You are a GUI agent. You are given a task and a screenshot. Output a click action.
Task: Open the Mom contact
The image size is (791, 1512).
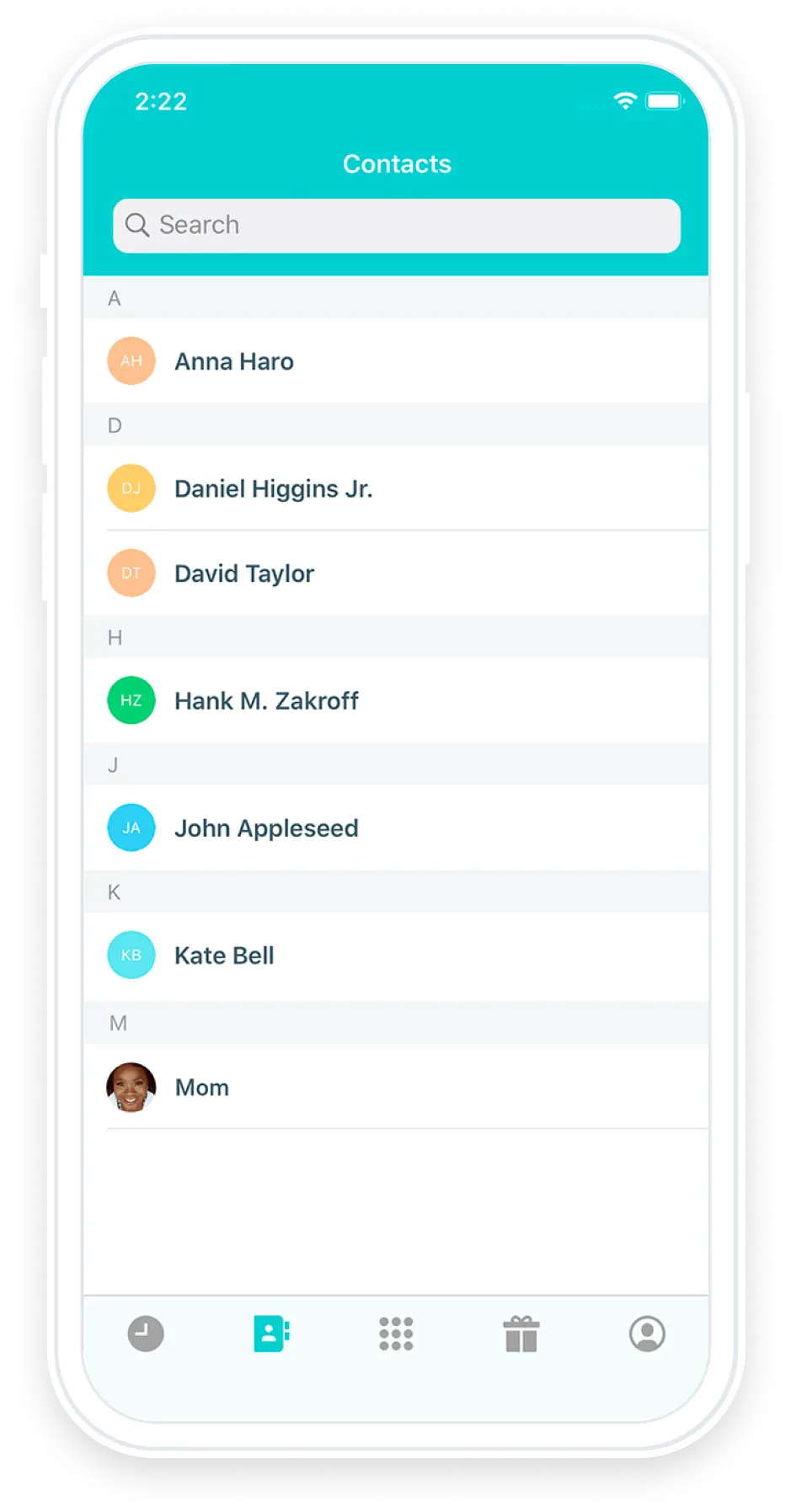point(202,1087)
